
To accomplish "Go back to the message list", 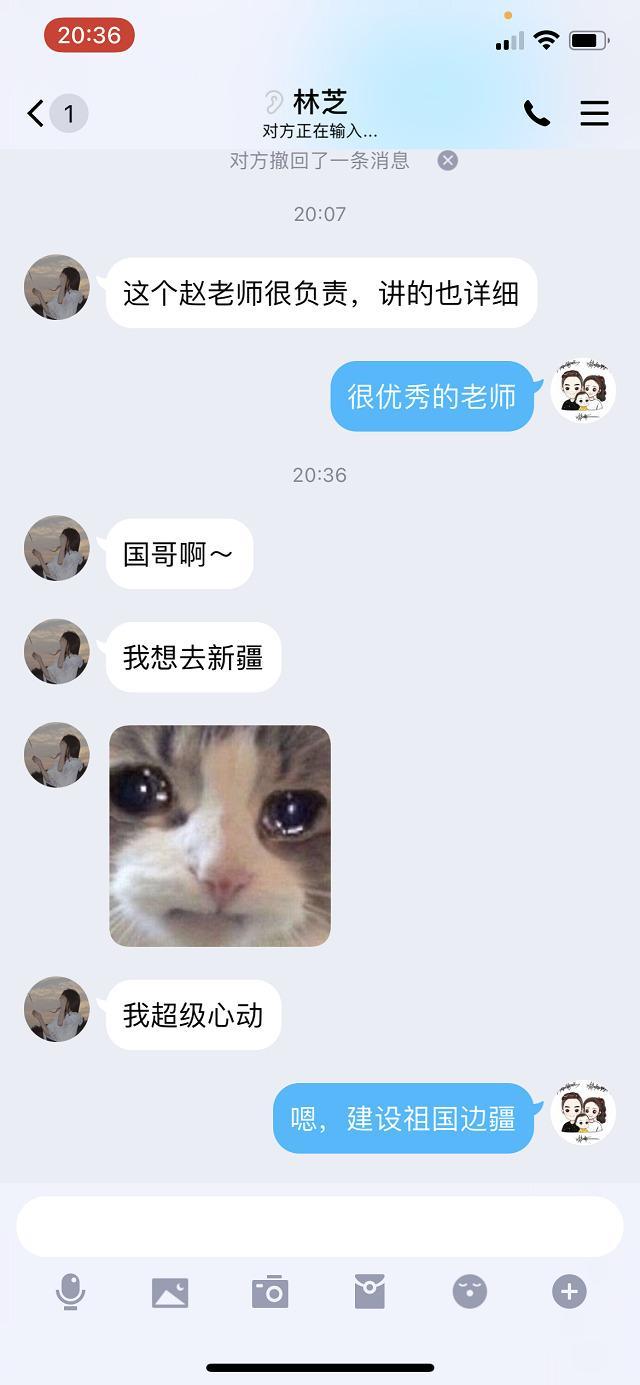I will [x=38, y=113].
